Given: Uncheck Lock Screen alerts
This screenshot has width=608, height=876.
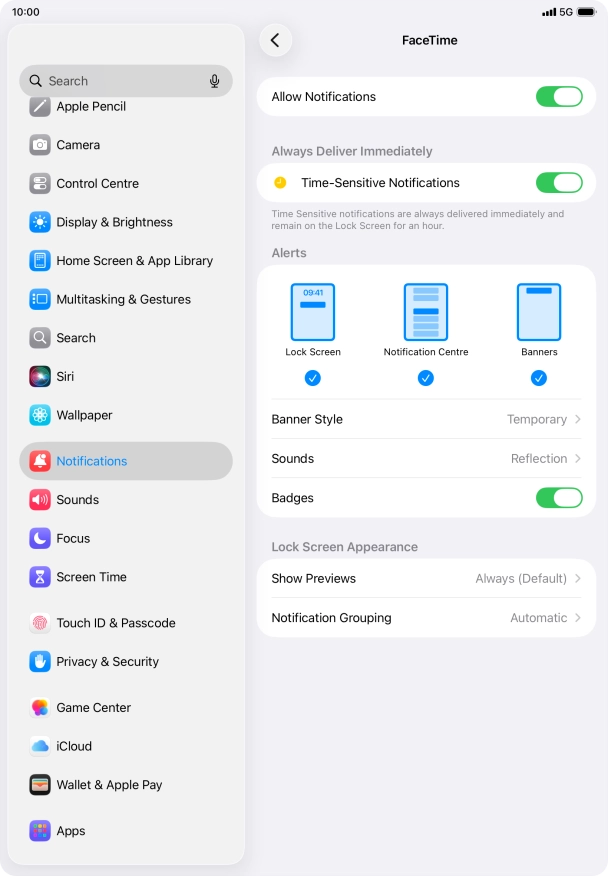Looking at the screenshot, I should [313, 378].
